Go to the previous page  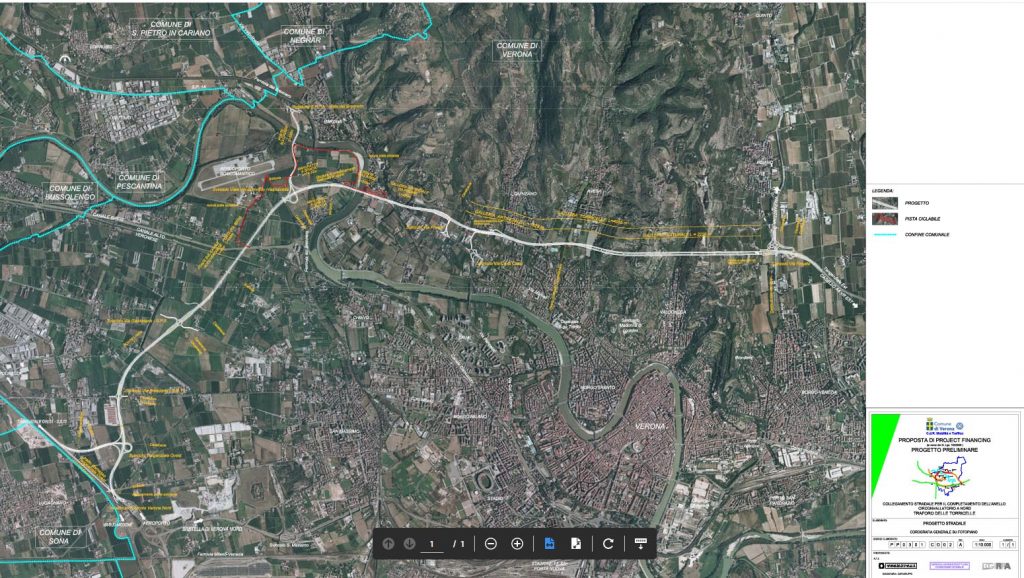(x=389, y=543)
